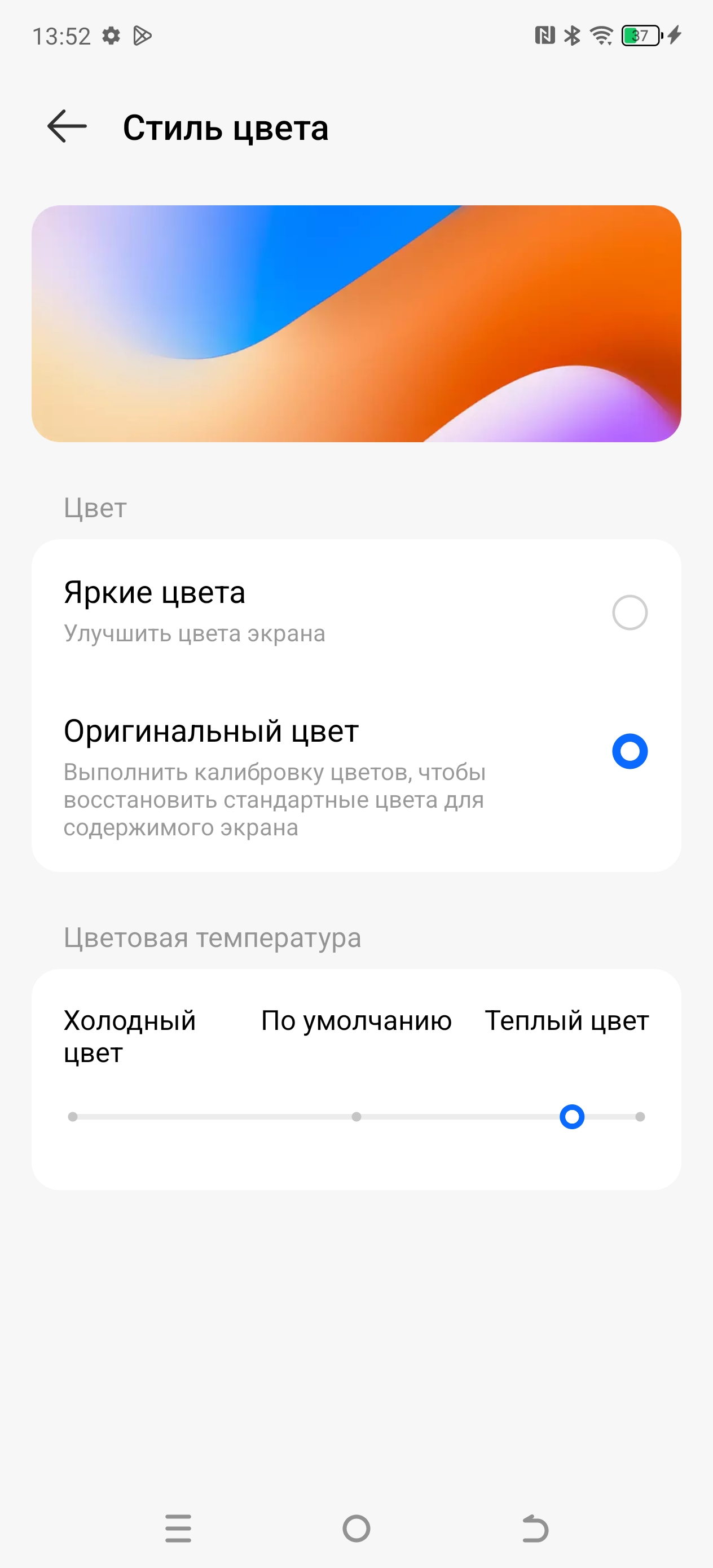Open recent apps from navigation bar

point(178,1528)
